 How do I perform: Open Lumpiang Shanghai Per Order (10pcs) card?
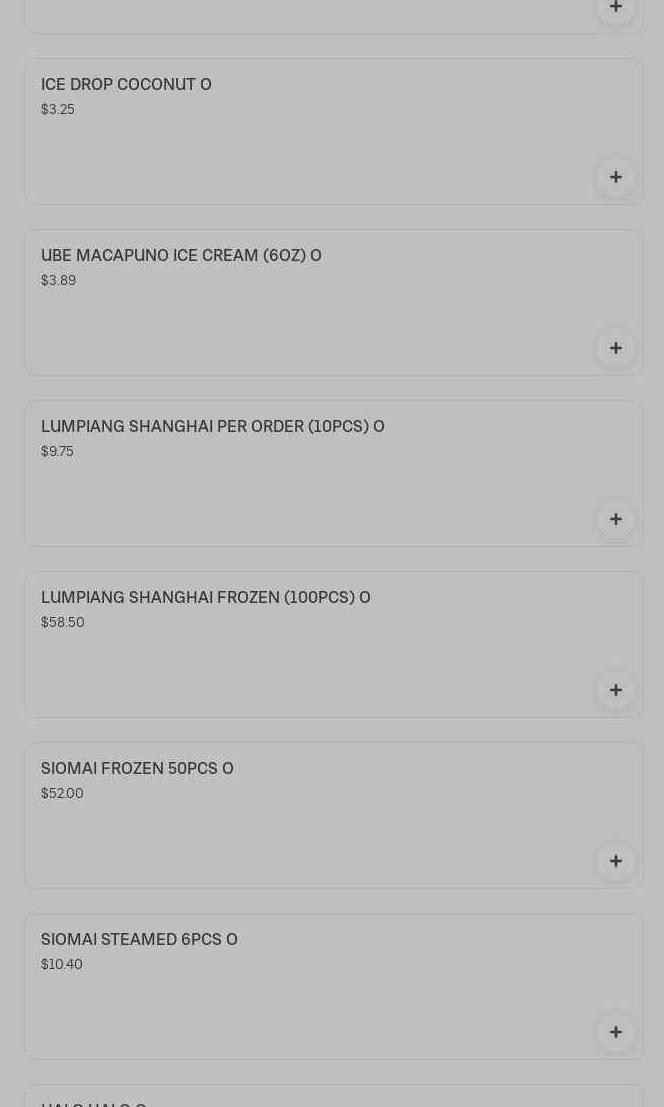(212, 427)
